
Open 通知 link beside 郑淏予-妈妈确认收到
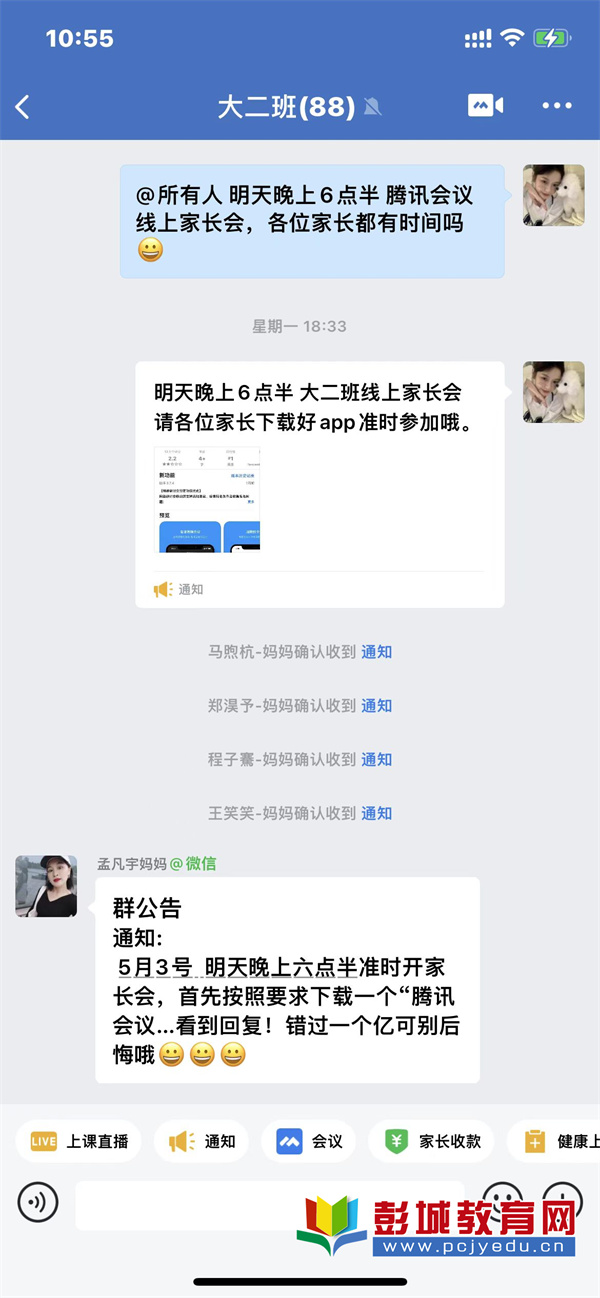[x=376, y=706]
